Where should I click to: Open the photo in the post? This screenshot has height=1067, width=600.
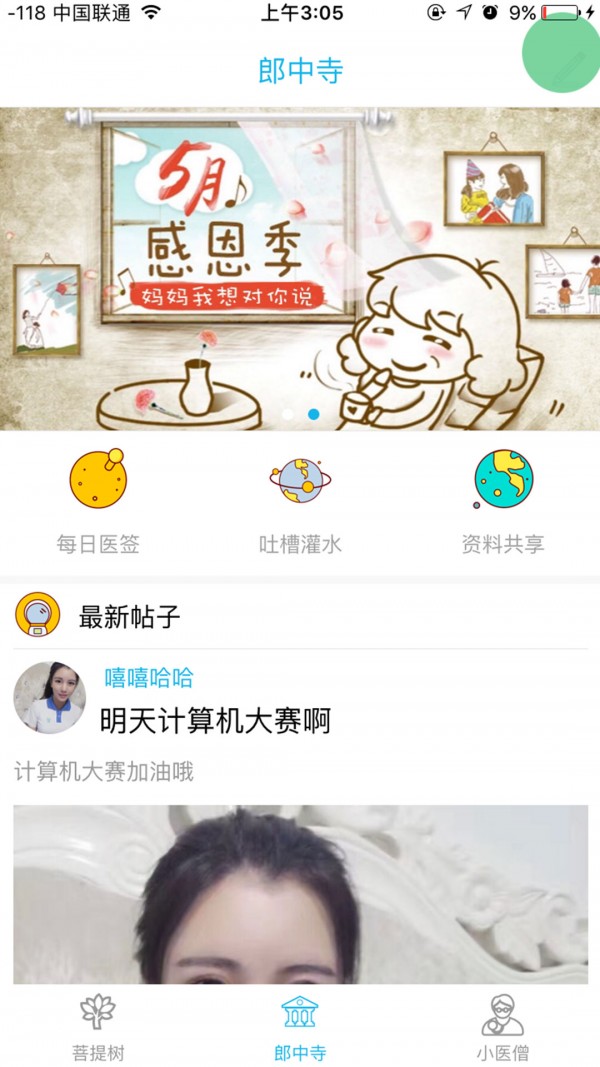click(x=300, y=895)
